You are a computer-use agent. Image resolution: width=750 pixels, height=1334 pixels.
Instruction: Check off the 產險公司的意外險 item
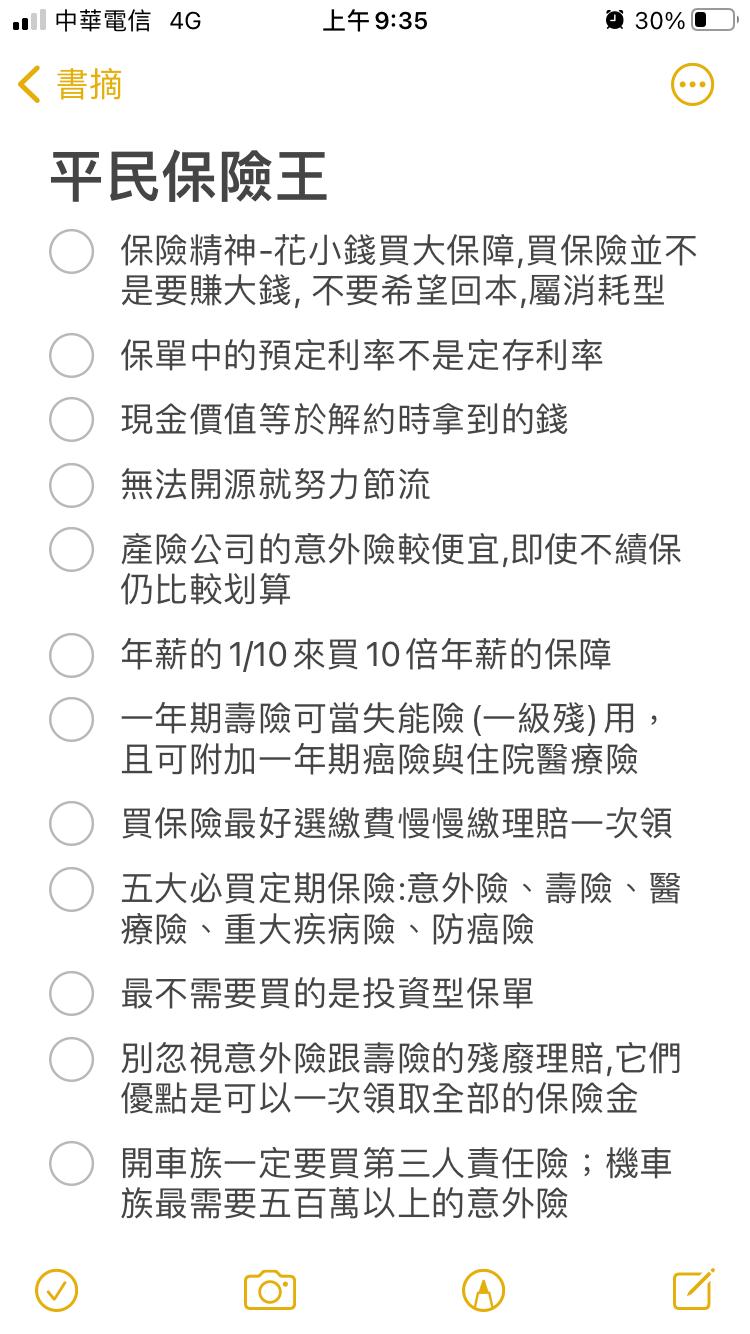coord(72,549)
